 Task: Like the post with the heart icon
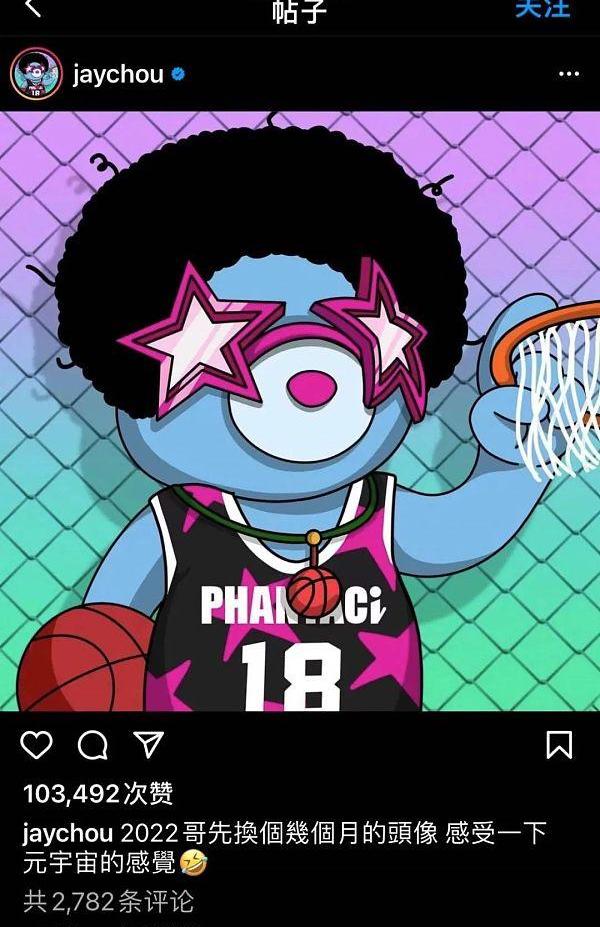36,744
